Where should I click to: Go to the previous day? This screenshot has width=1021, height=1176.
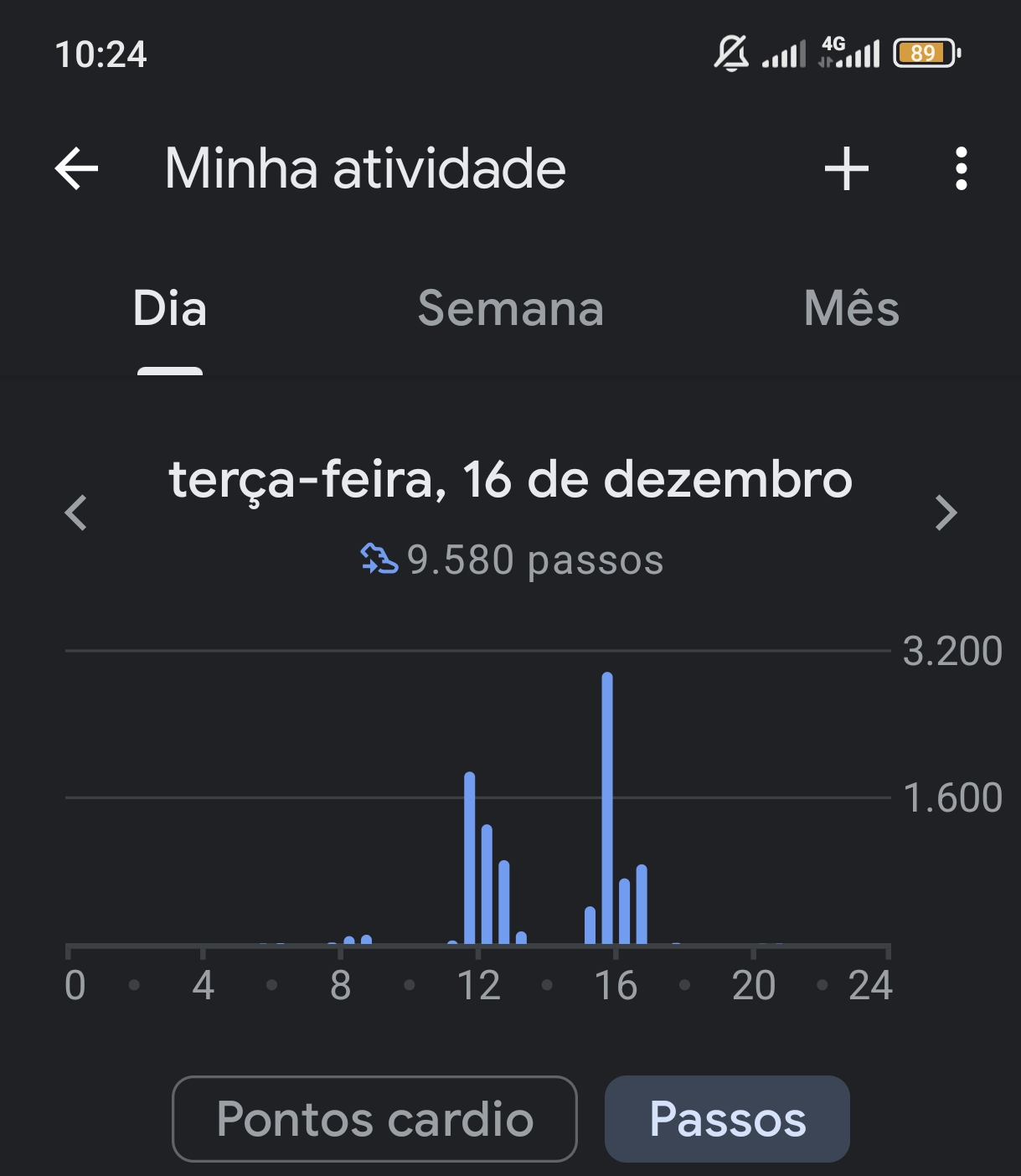pos(76,513)
